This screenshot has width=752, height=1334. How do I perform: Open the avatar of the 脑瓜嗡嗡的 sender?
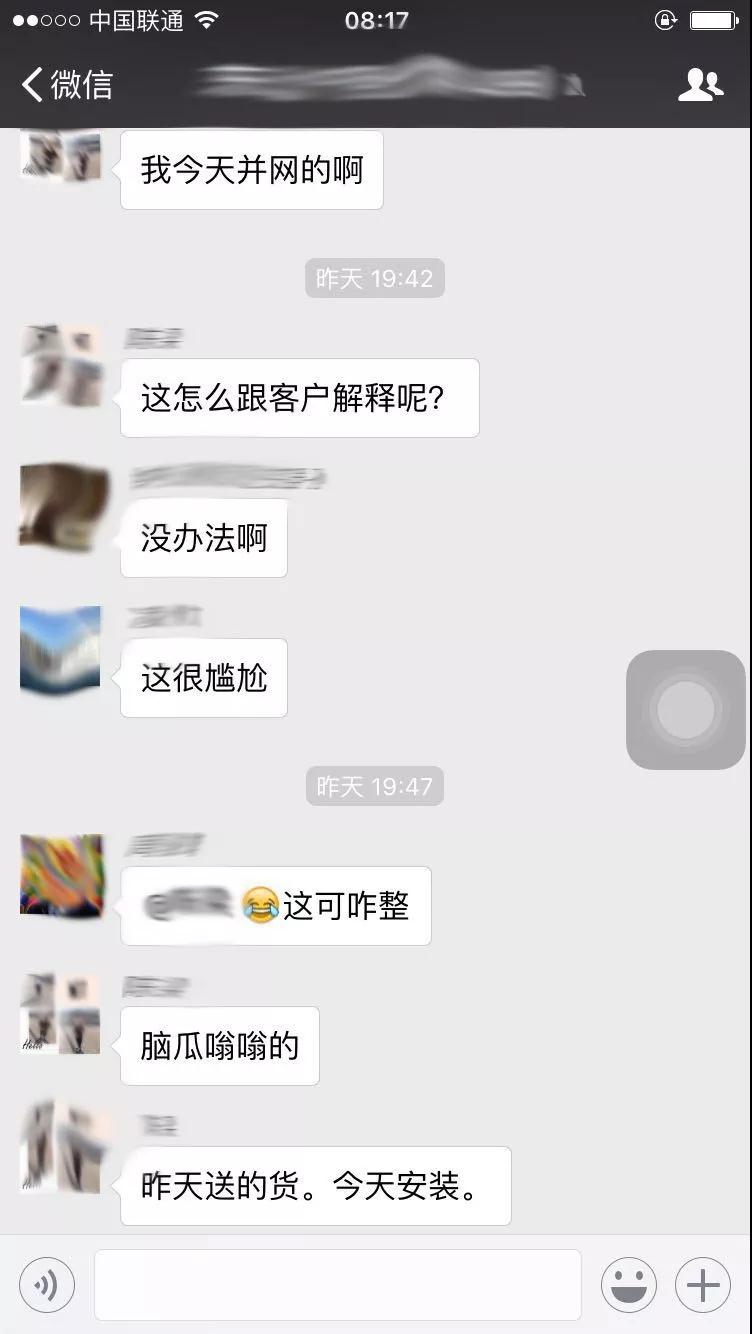(59, 1013)
